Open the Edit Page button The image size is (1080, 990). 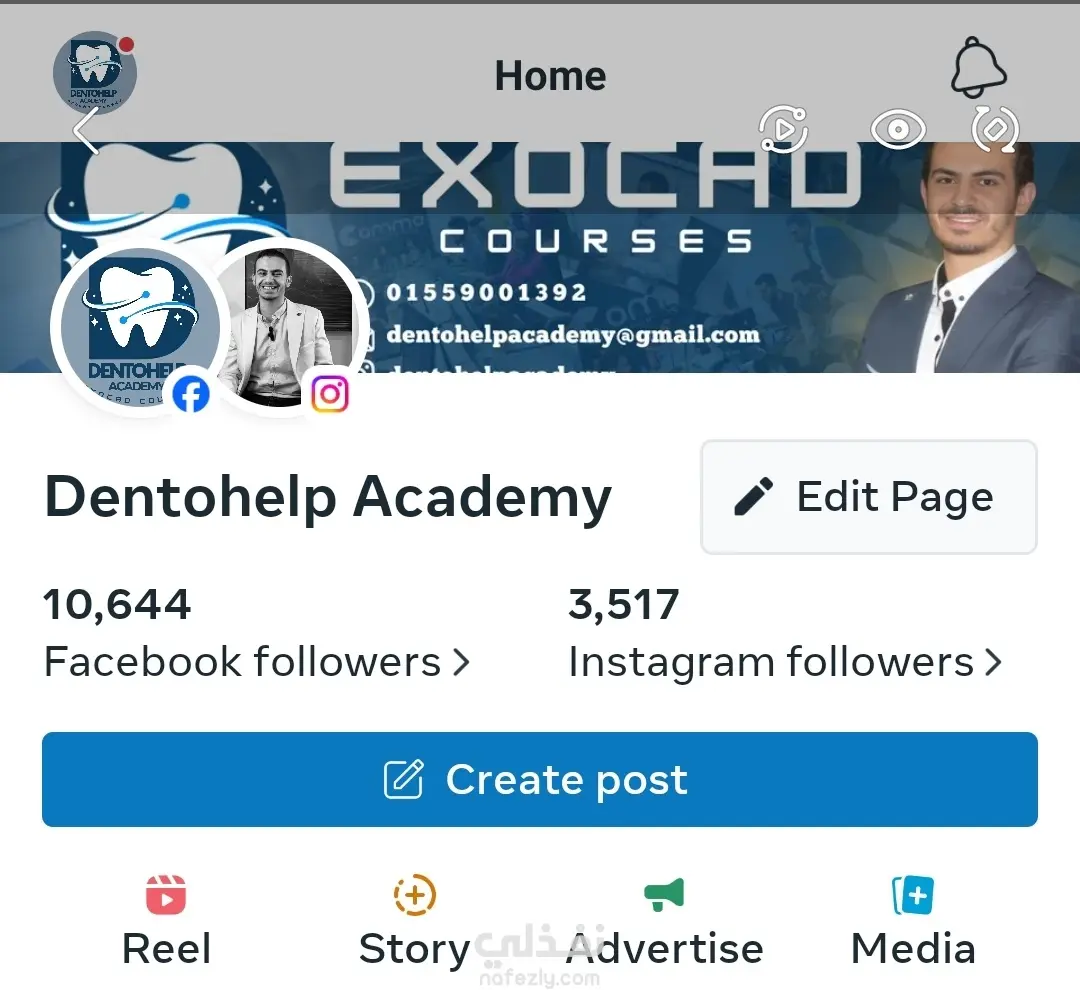tap(868, 497)
